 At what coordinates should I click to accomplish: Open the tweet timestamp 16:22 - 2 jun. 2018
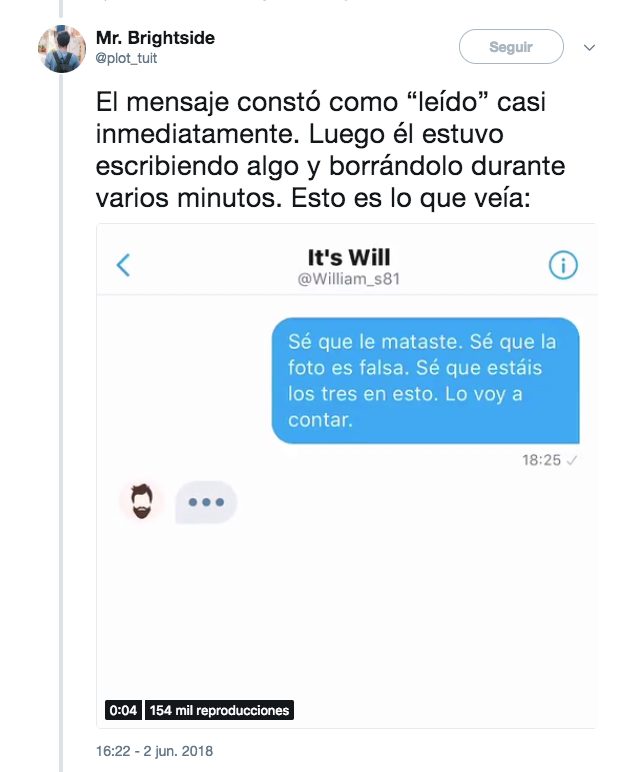(x=154, y=750)
